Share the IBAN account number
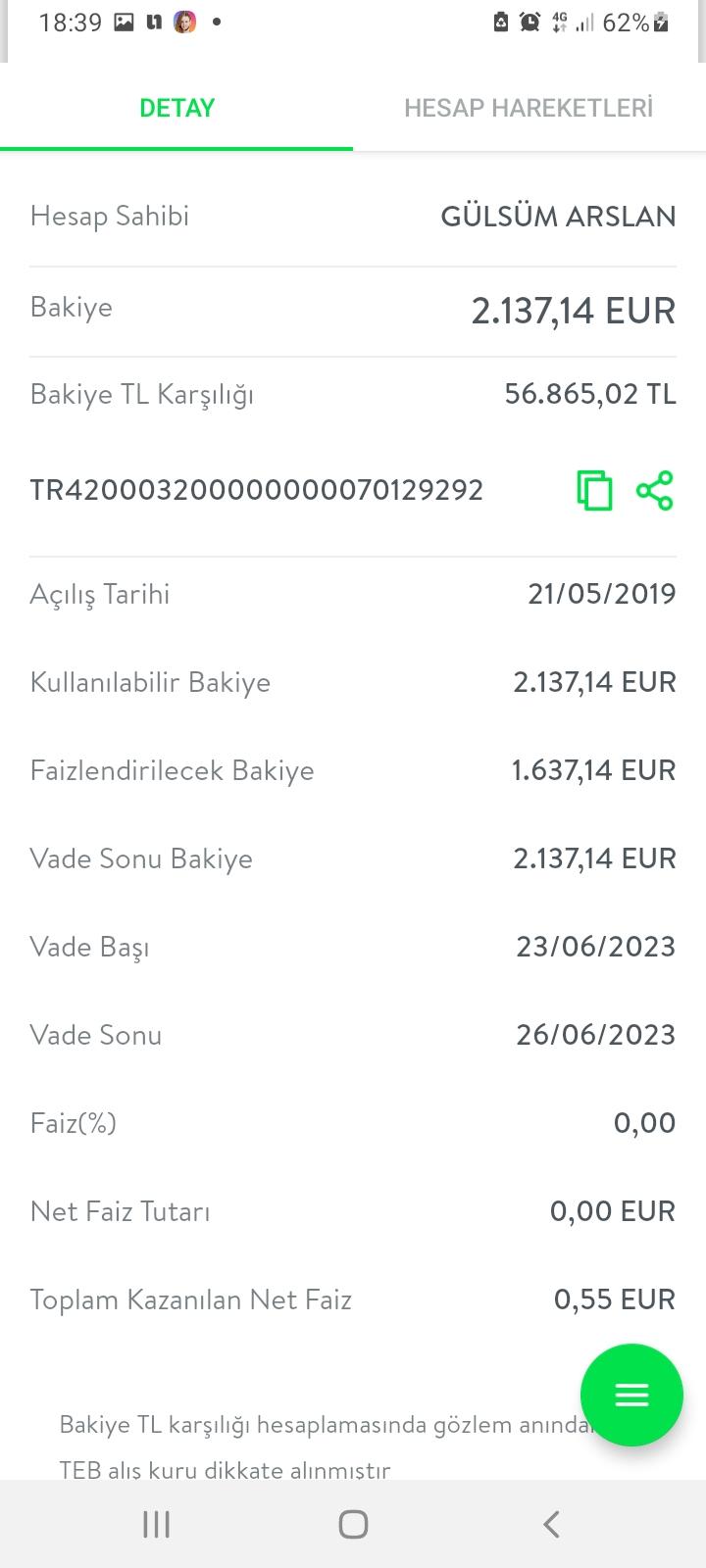This screenshot has width=706, height=1568. [654, 490]
